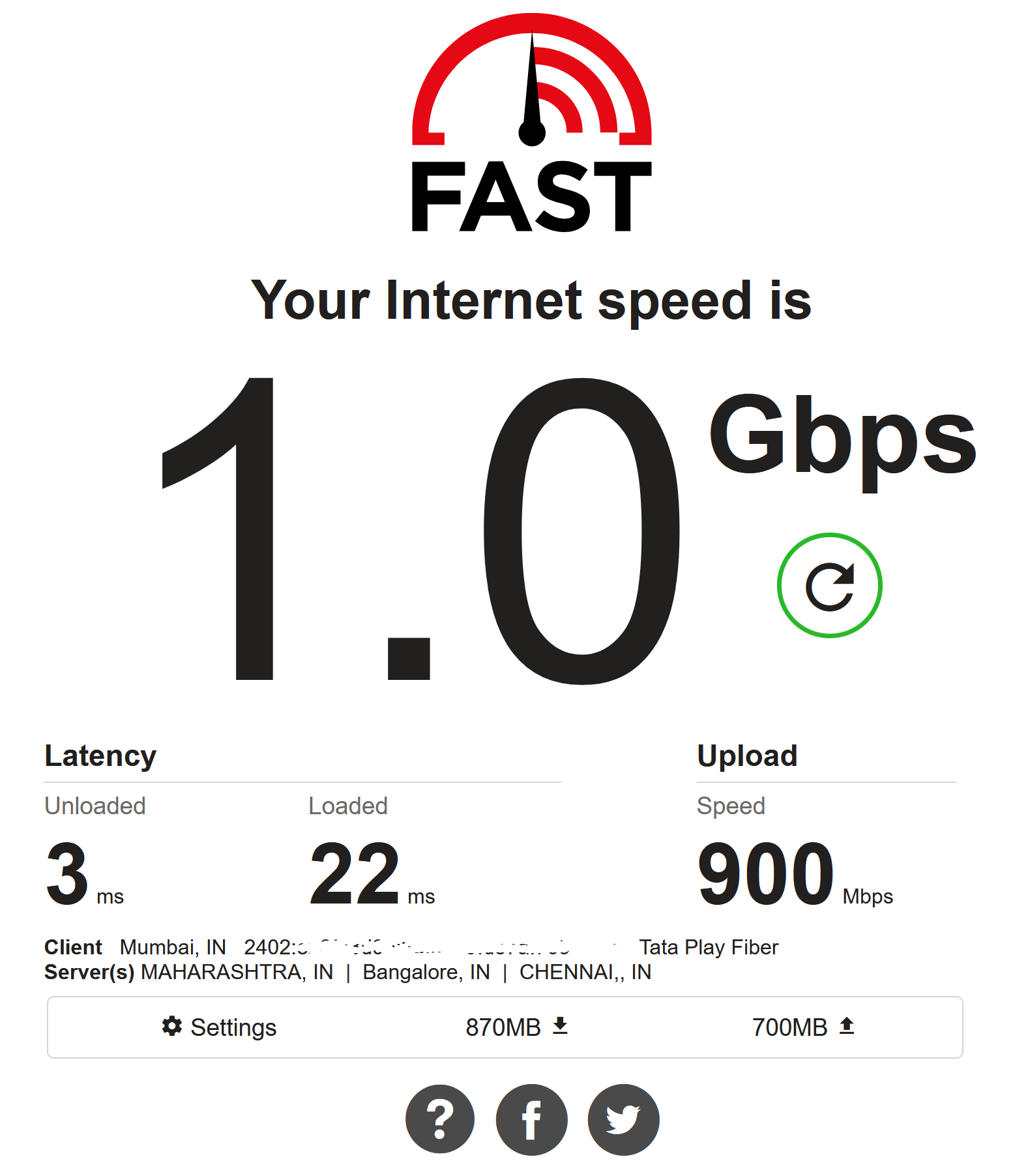Open the help question mark icon

point(440,1119)
